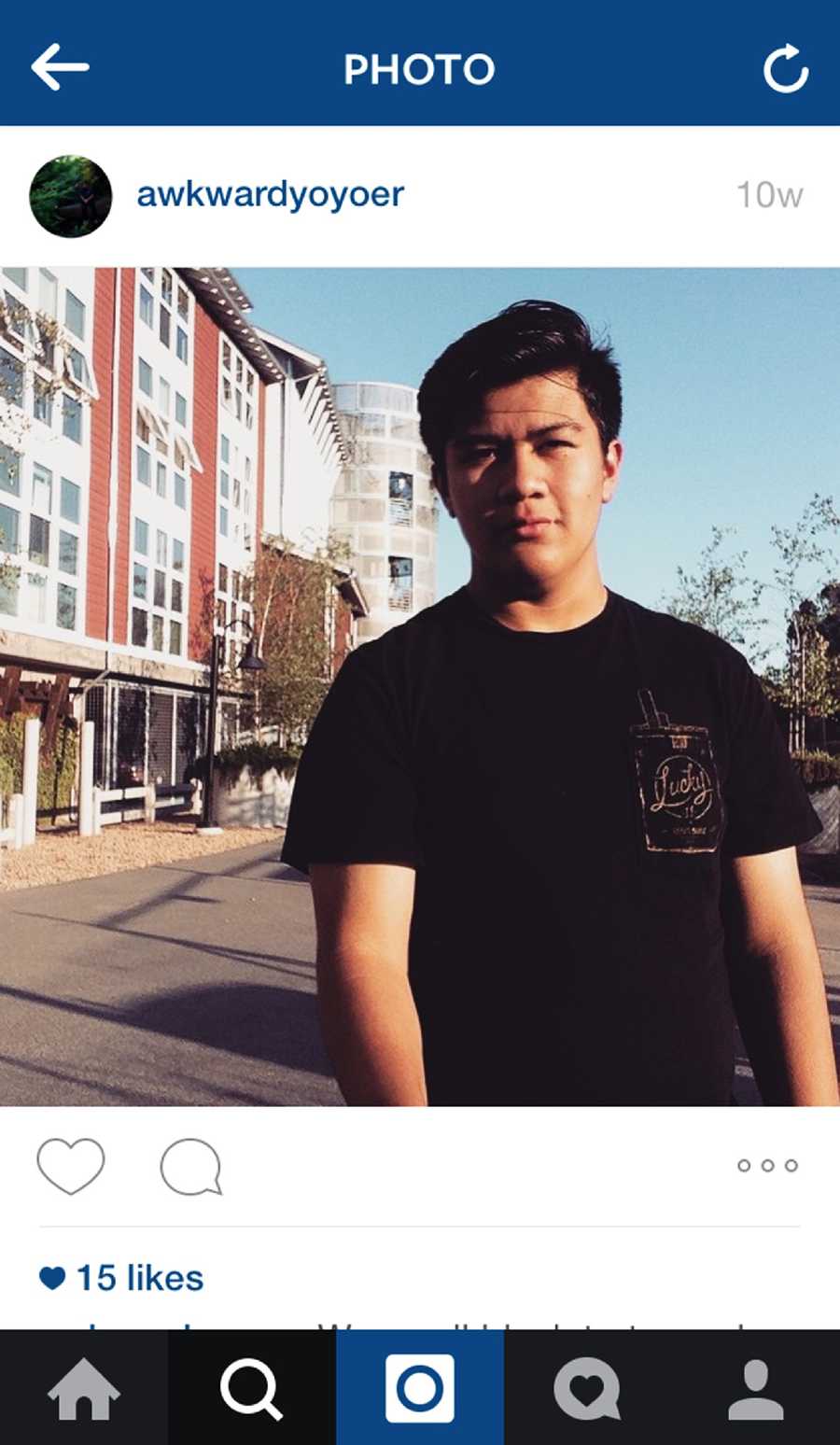Open the three-dot options menu
The height and width of the screenshot is (1445, 840).
coord(767,1165)
